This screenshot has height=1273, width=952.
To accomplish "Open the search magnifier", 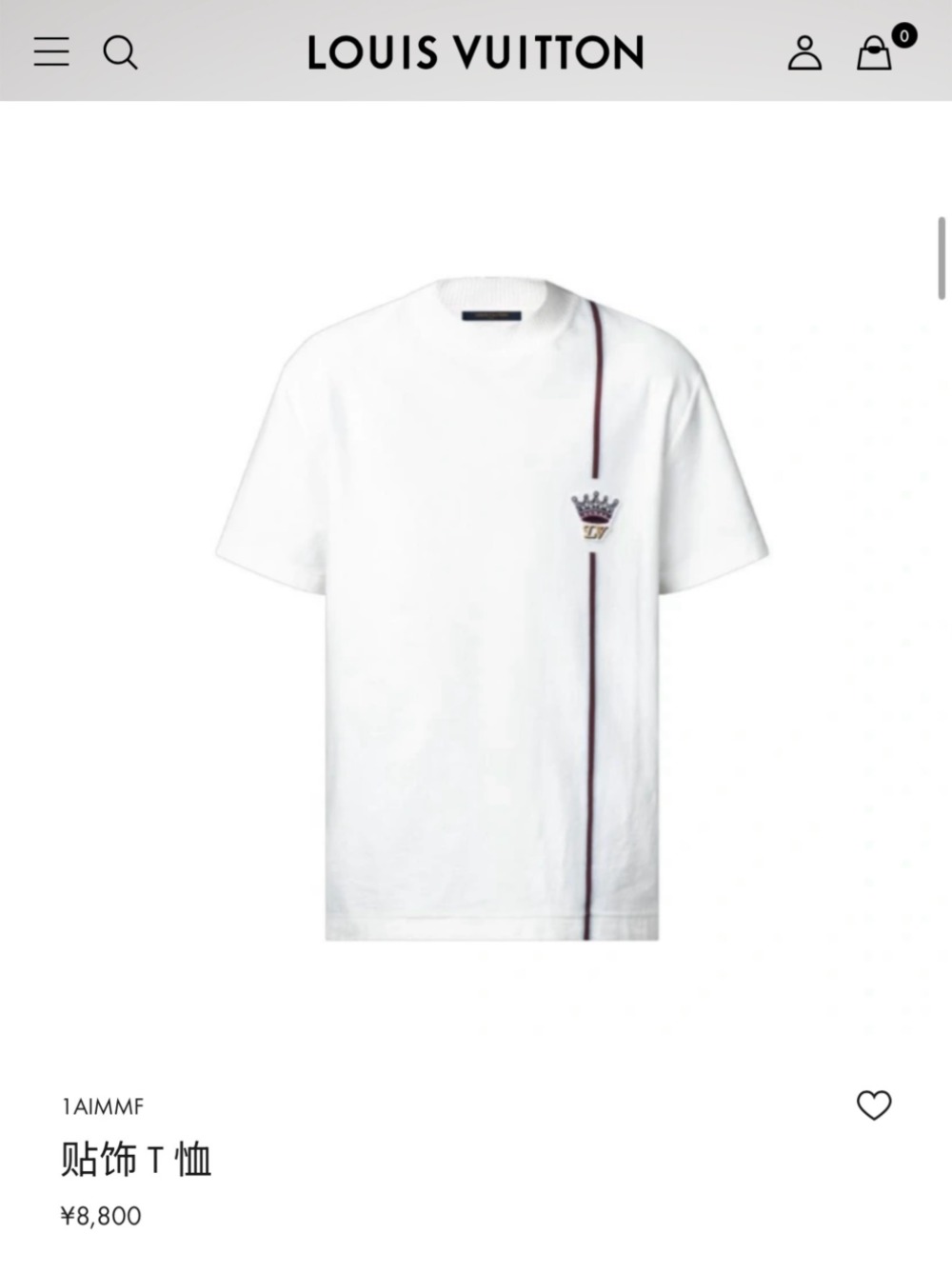I will [x=120, y=52].
